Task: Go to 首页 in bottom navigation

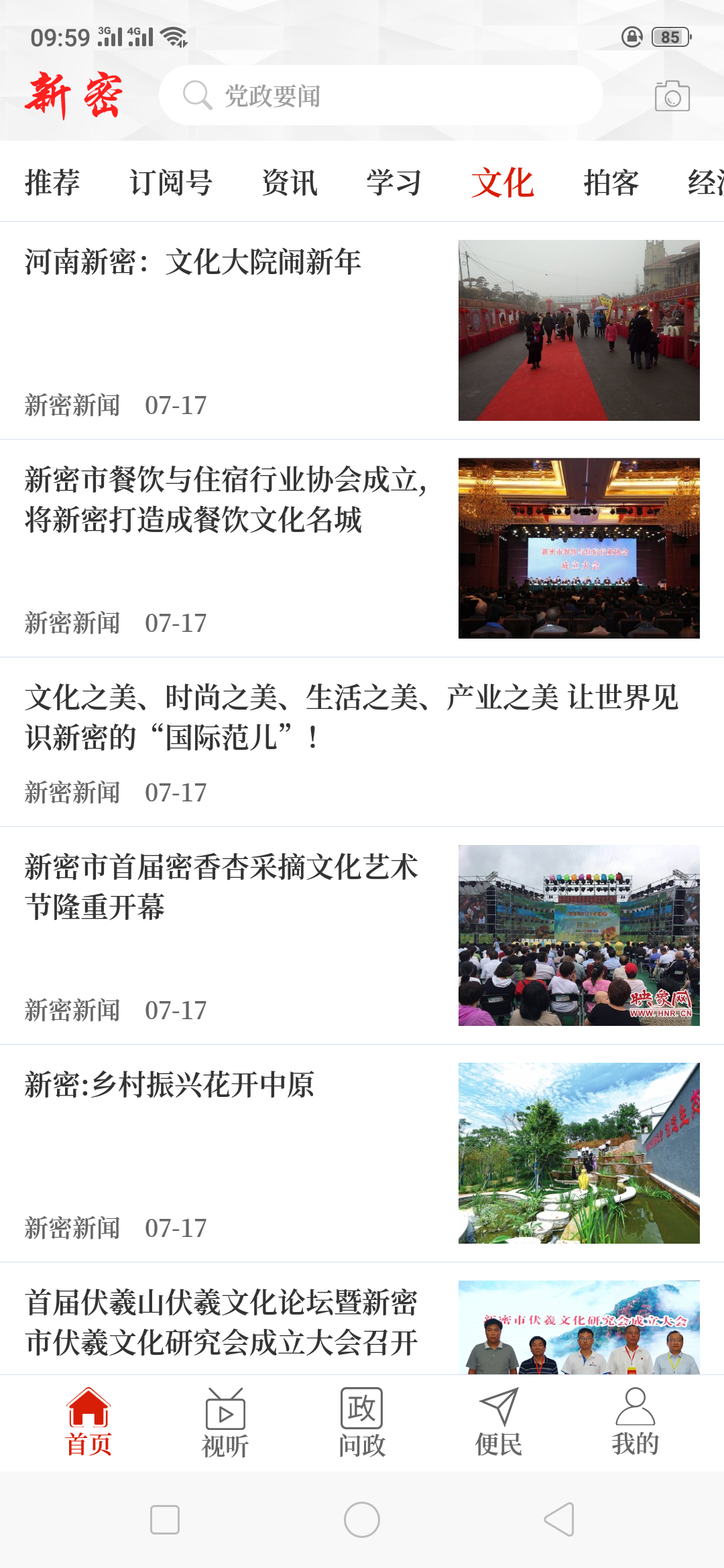Action: point(88,1422)
